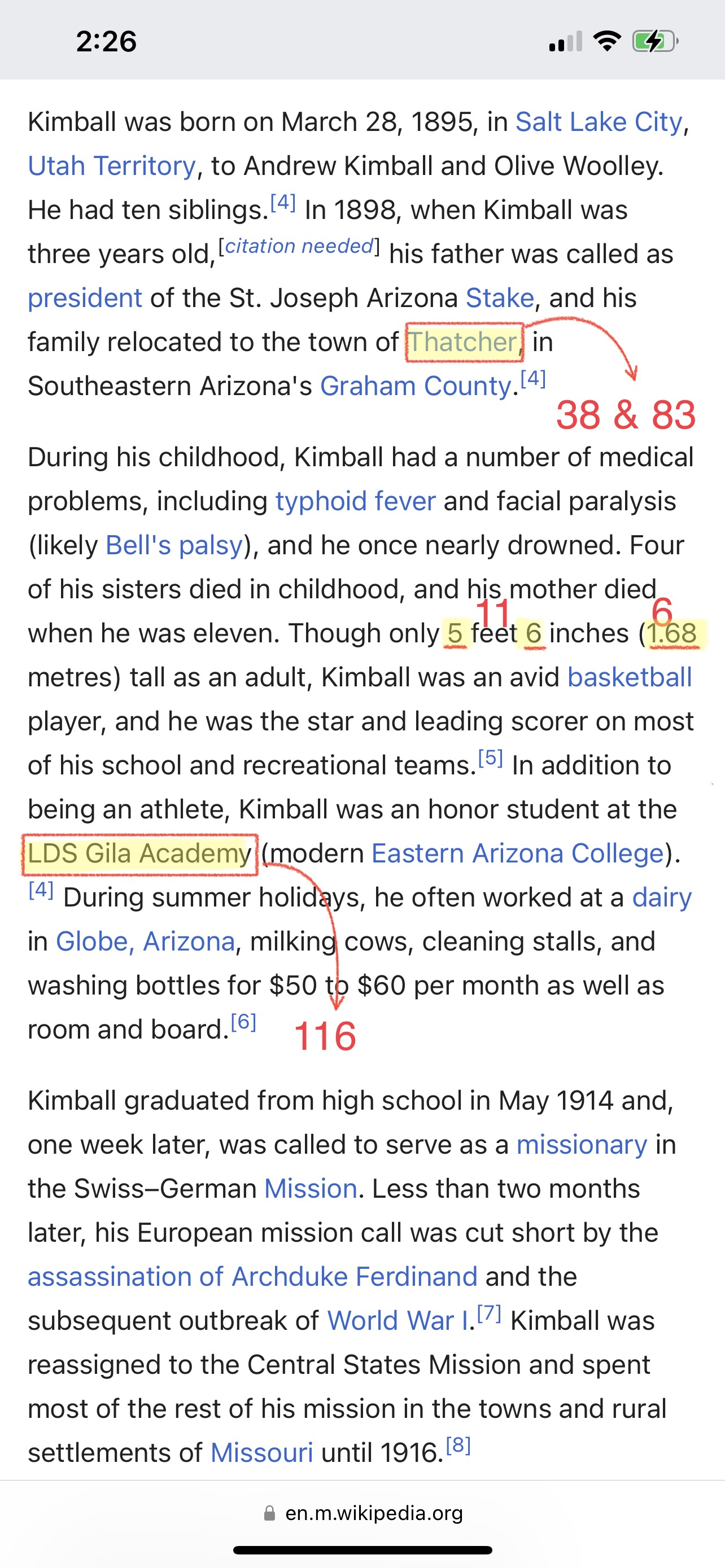This screenshot has height=1568, width=725.
Task: Jump to footnote reference 5
Action: (x=490, y=759)
